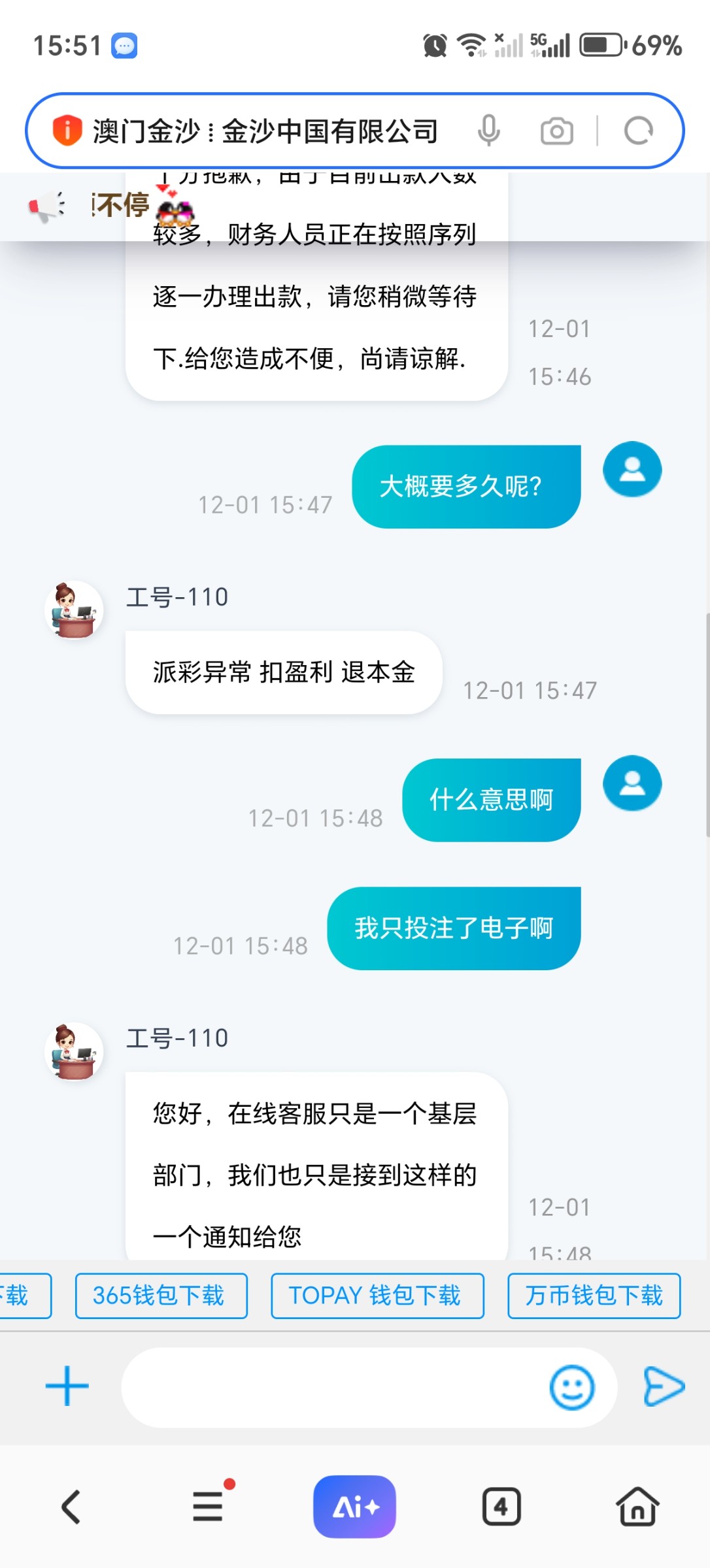Screen dimensions: 710x1568
Task: Tap the 万币钱包下载 button
Action: (594, 1296)
